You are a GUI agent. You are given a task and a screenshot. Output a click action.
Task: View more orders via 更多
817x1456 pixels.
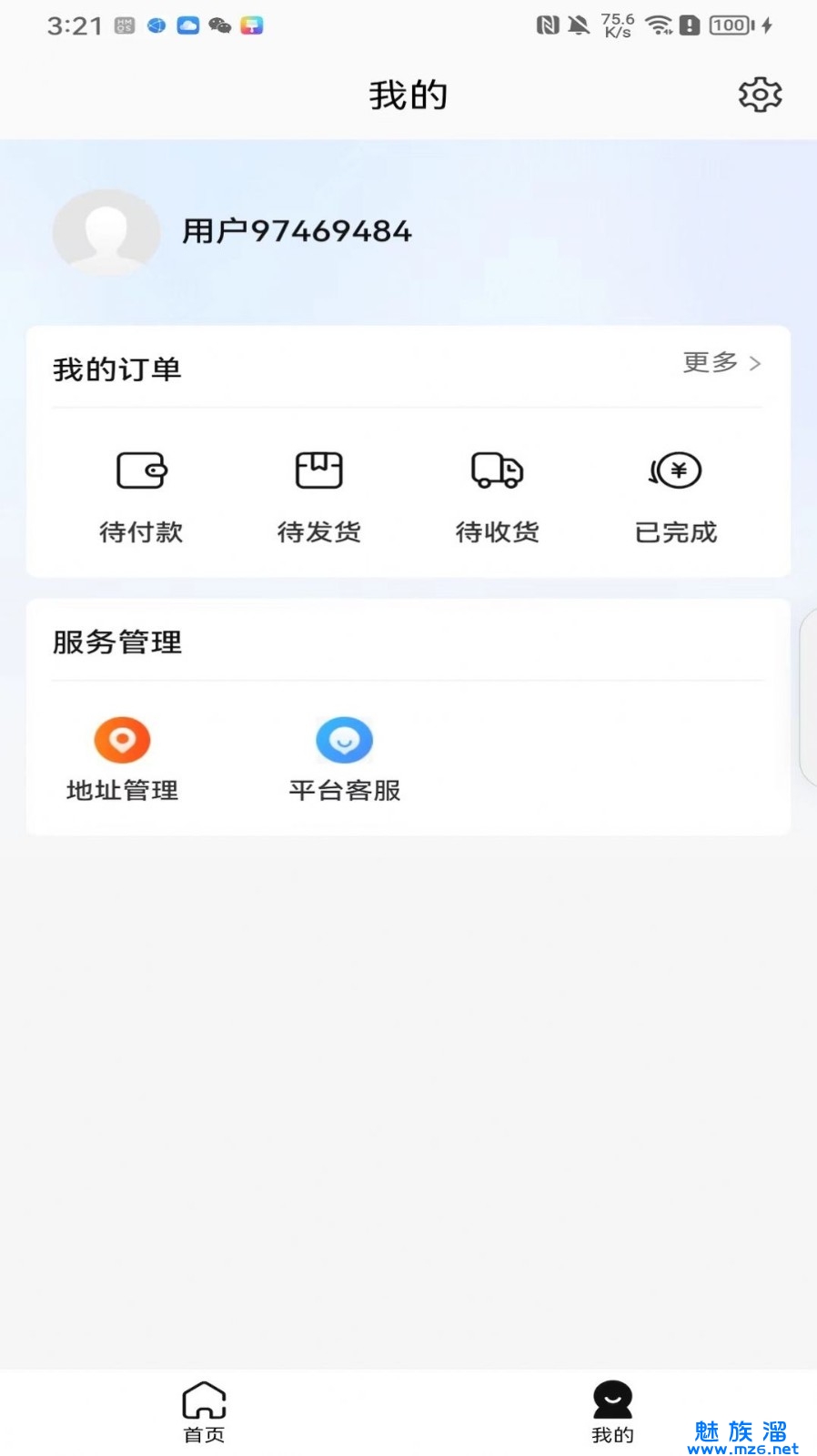[x=721, y=363]
